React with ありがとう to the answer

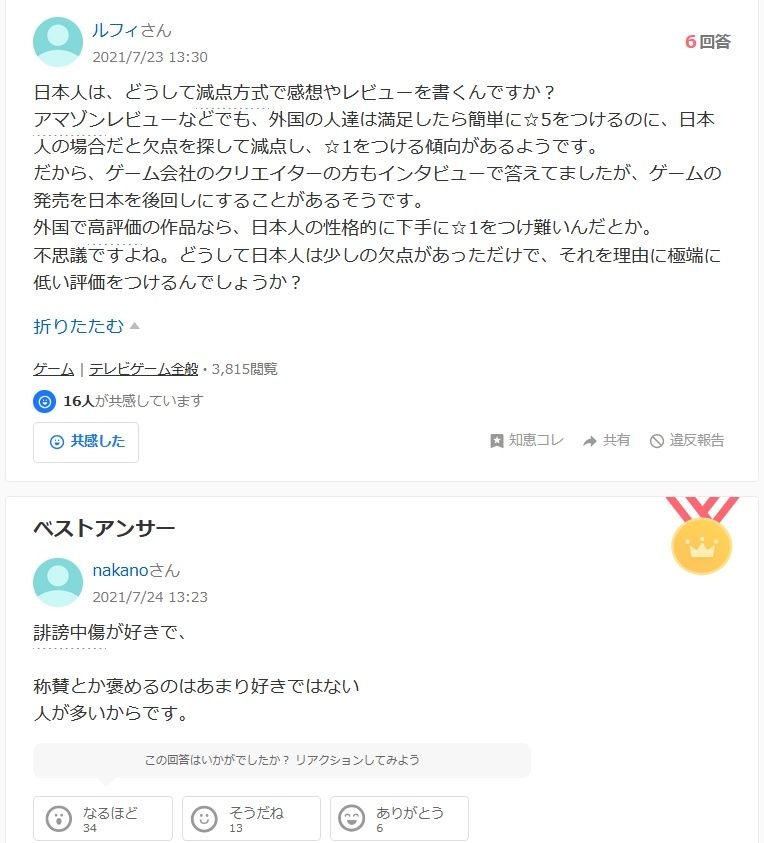click(x=399, y=818)
